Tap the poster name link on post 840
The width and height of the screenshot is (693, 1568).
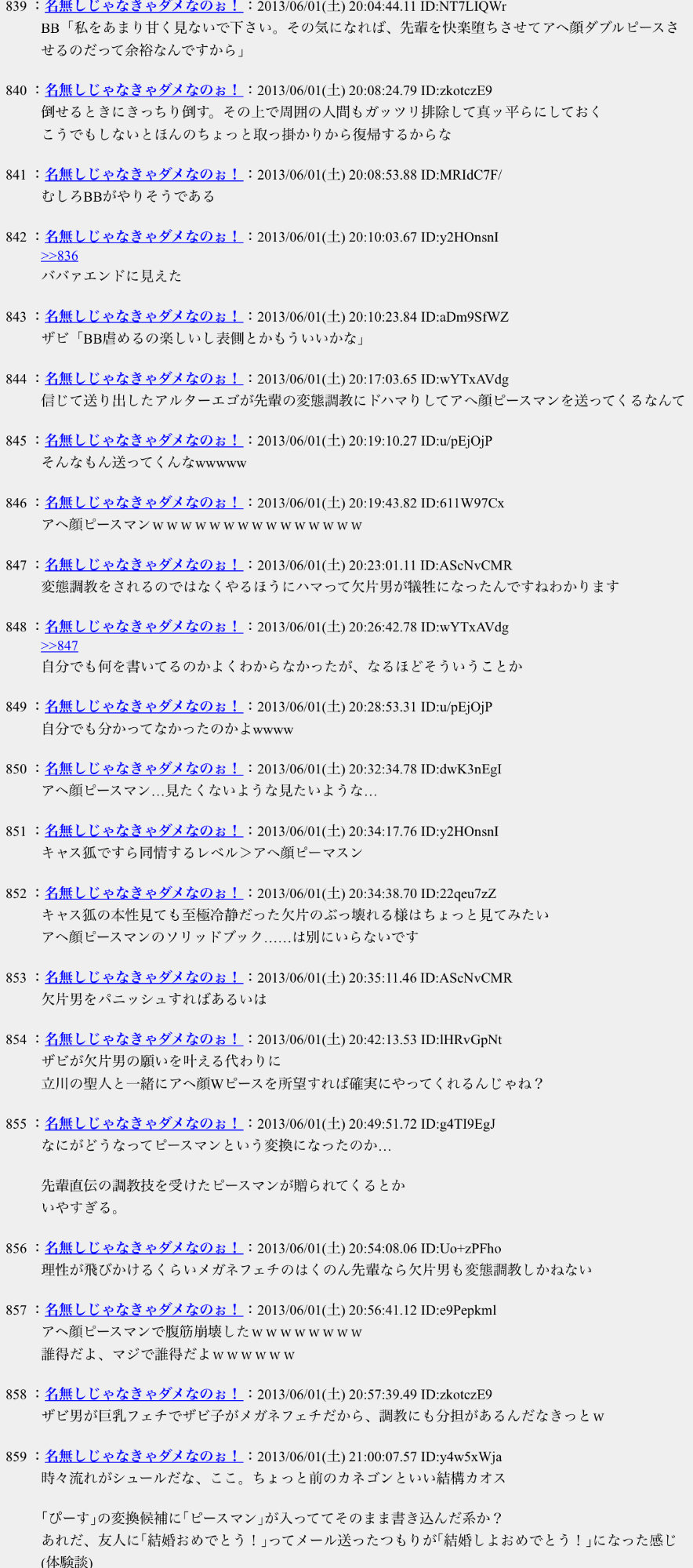tap(143, 90)
